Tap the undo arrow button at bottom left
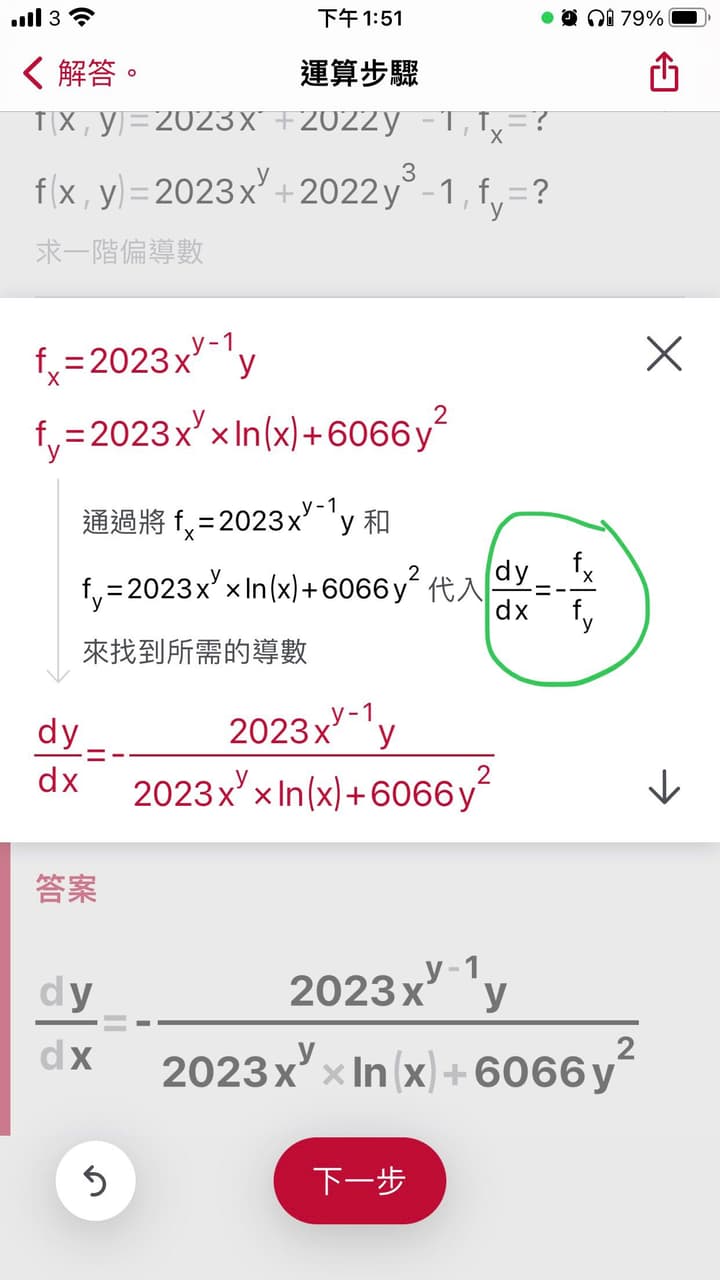The width and height of the screenshot is (720, 1280). click(x=96, y=1181)
